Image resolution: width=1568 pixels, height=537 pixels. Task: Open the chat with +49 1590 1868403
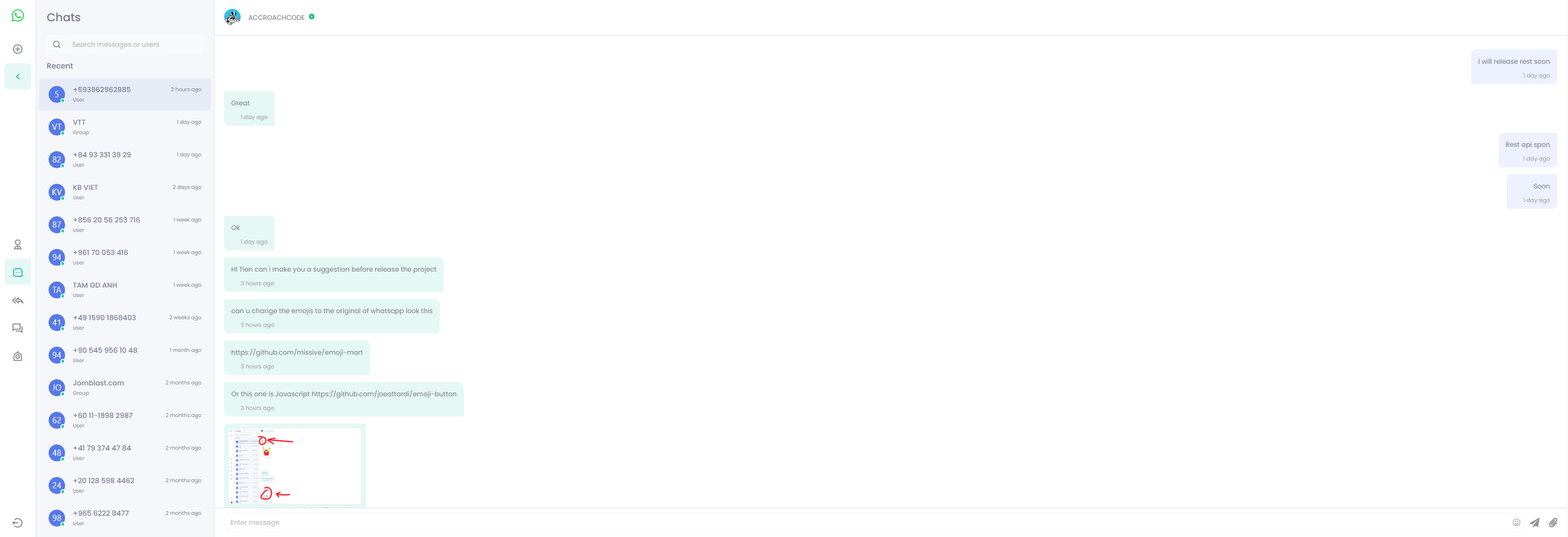click(125, 323)
